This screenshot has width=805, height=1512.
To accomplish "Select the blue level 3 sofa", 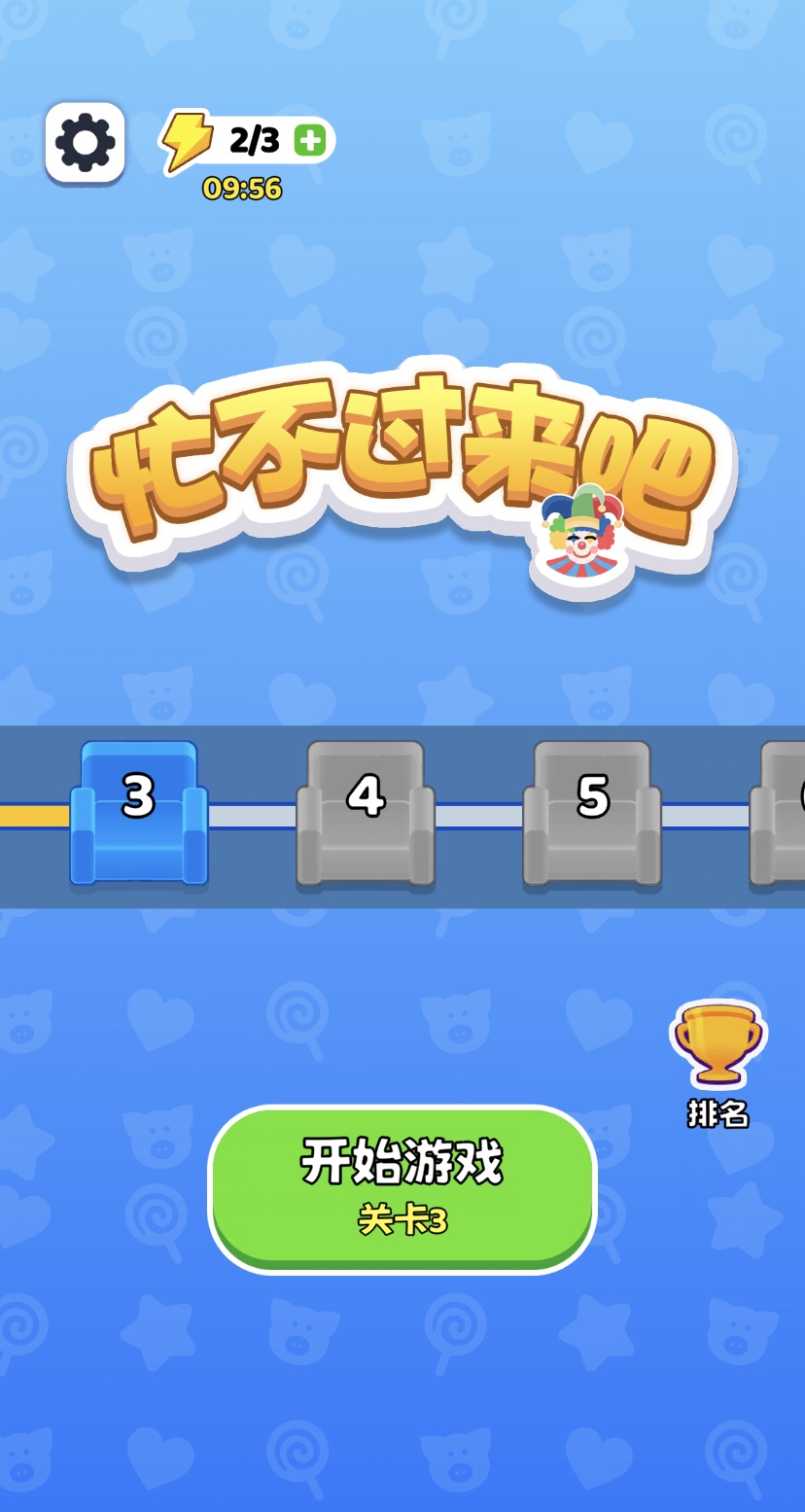I will (x=139, y=813).
